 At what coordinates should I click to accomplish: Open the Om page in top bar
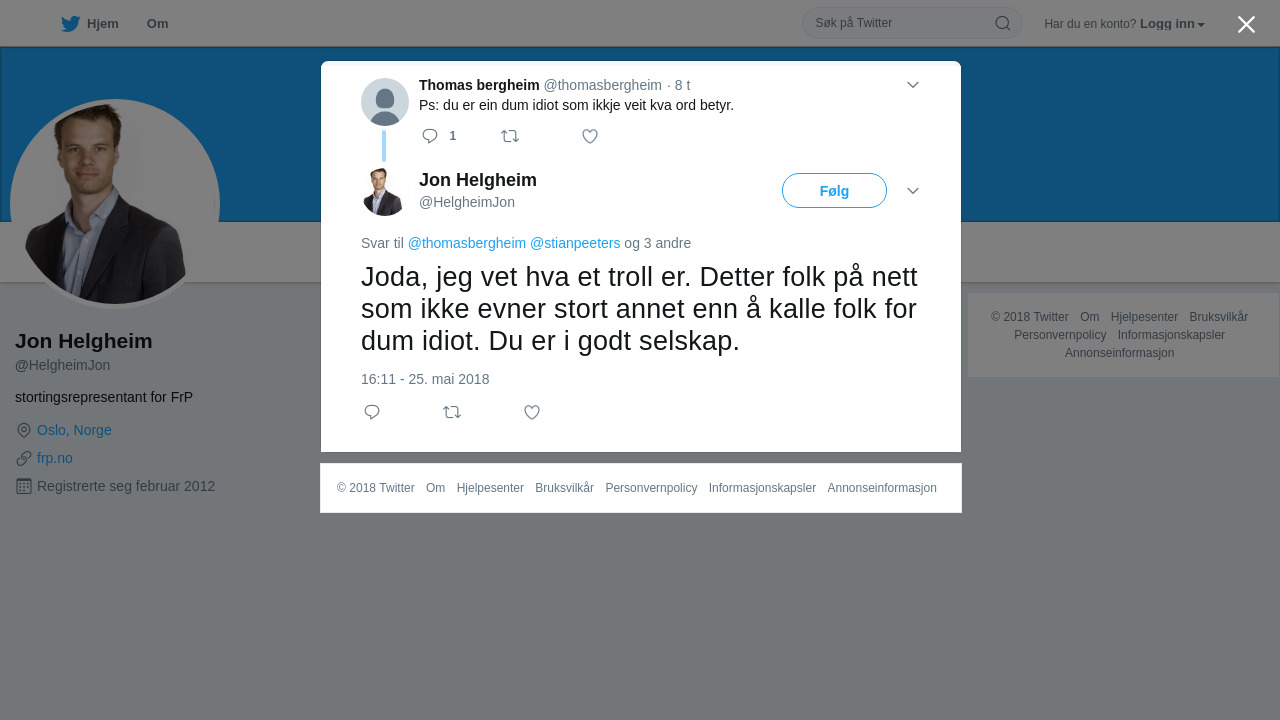tap(157, 23)
